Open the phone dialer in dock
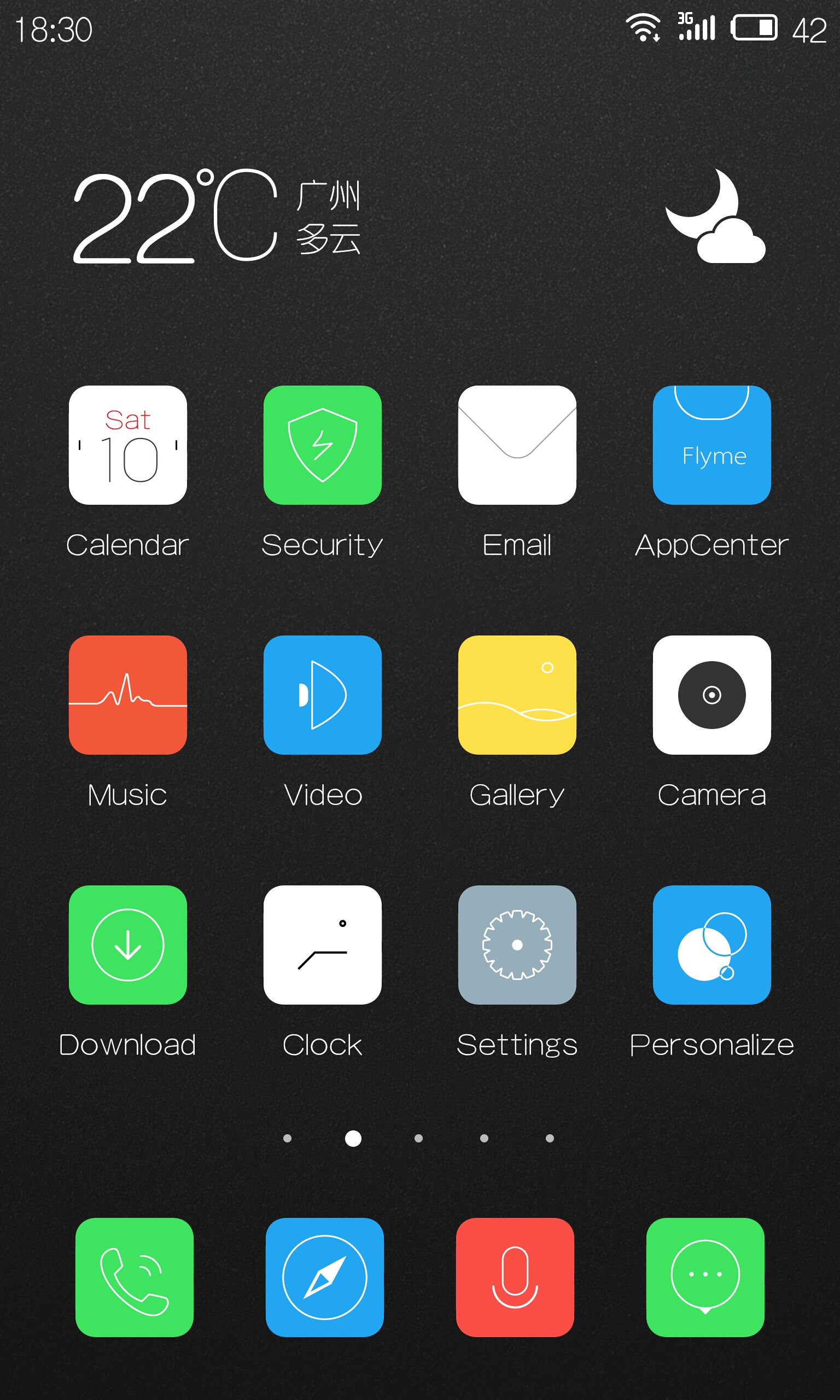Screen dimensions: 840x1400 [135, 1277]
